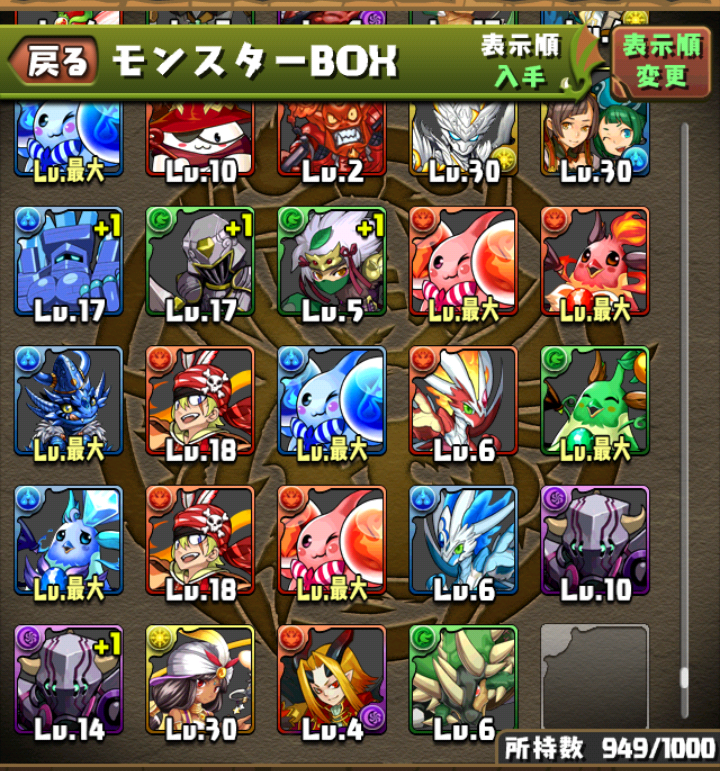Tap the 戻る back button

coord(55,63)
